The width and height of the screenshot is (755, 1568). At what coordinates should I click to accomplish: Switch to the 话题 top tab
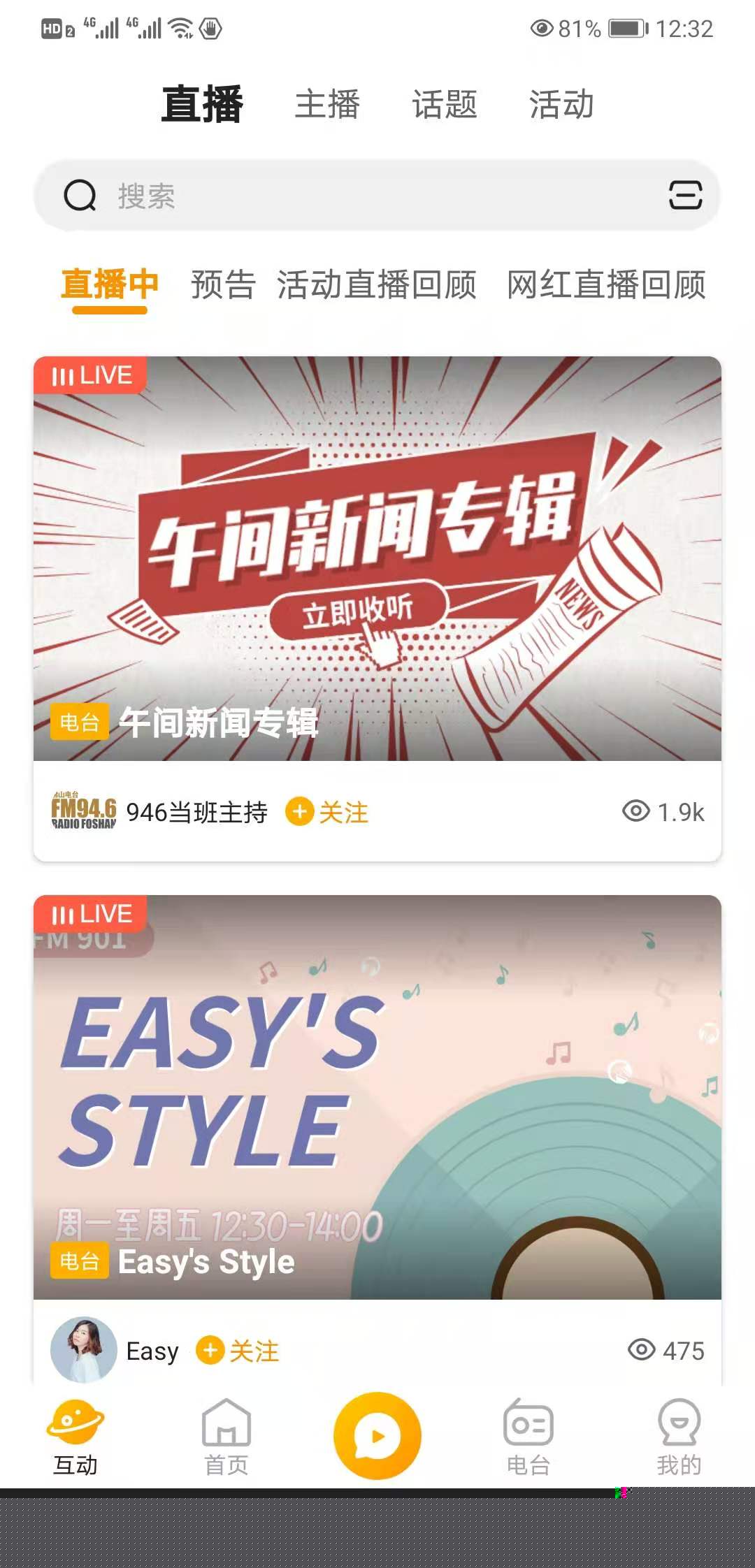coord(445,105)
